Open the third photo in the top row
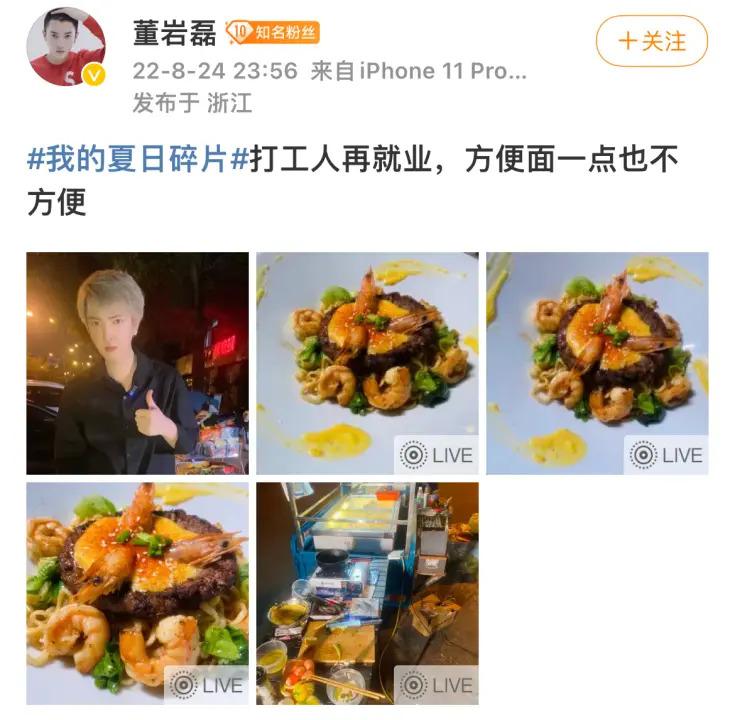Screen dimensions: 735x720 pos(597,363)
